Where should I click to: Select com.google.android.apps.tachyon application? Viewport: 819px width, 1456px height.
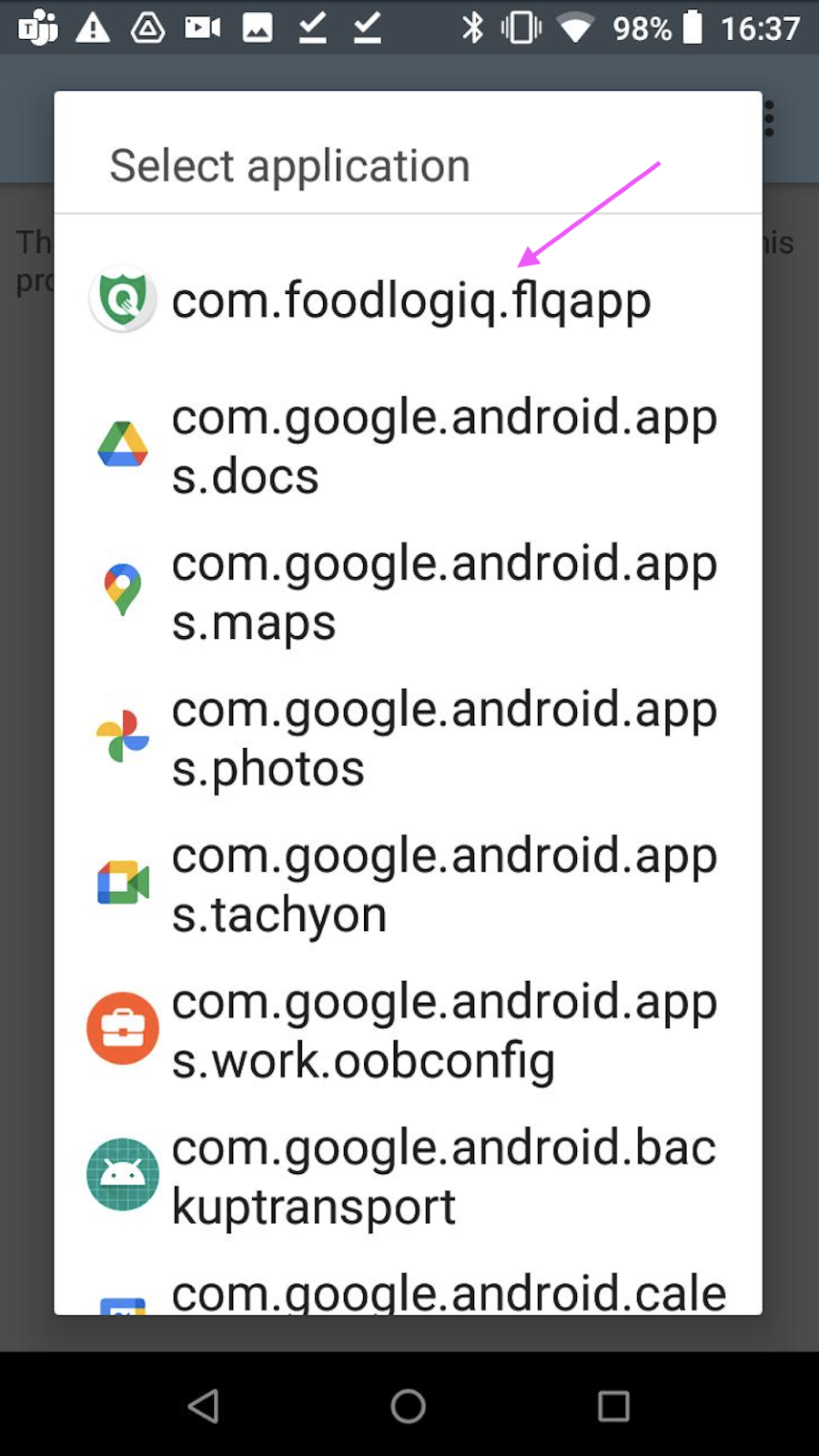(408, 884)
